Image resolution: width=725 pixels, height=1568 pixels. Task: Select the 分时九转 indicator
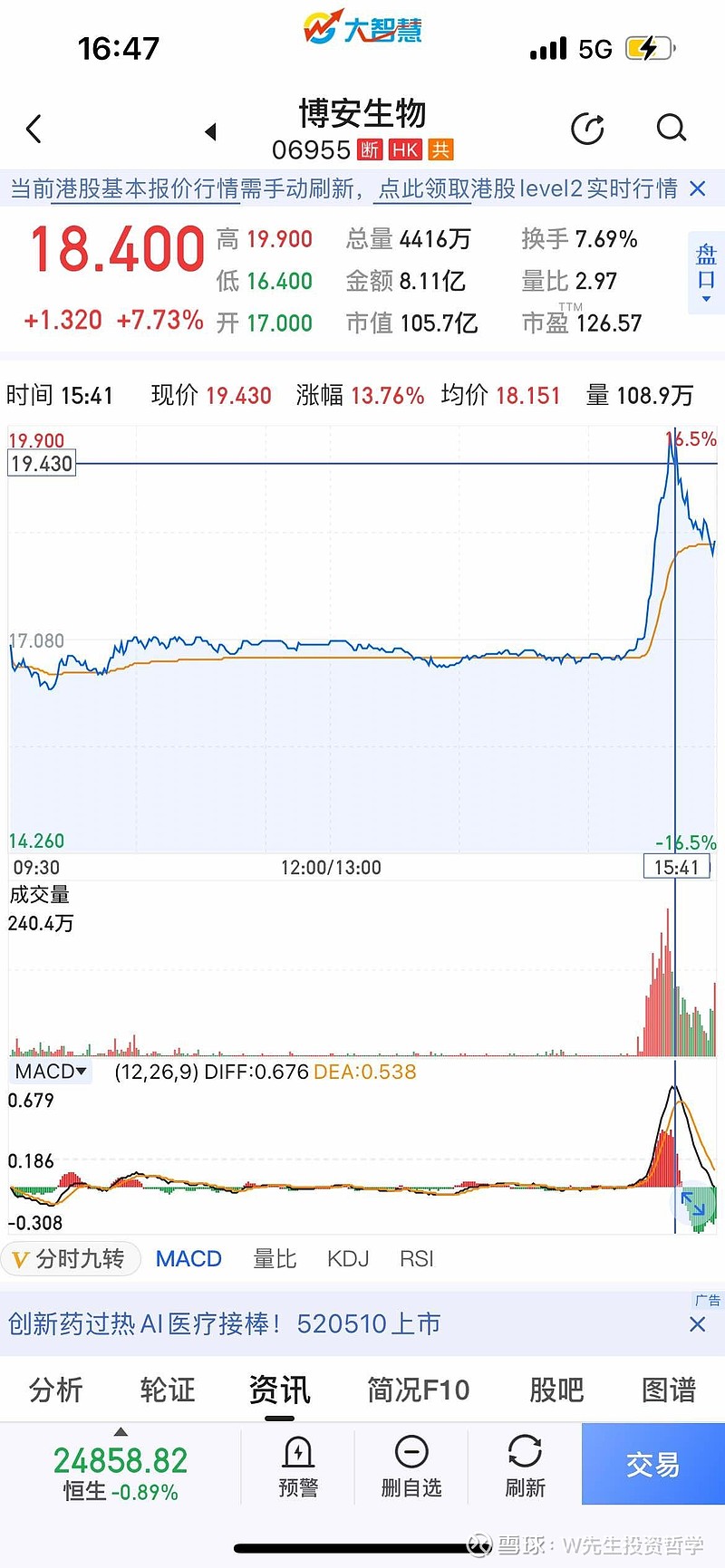coord(71,1258)
